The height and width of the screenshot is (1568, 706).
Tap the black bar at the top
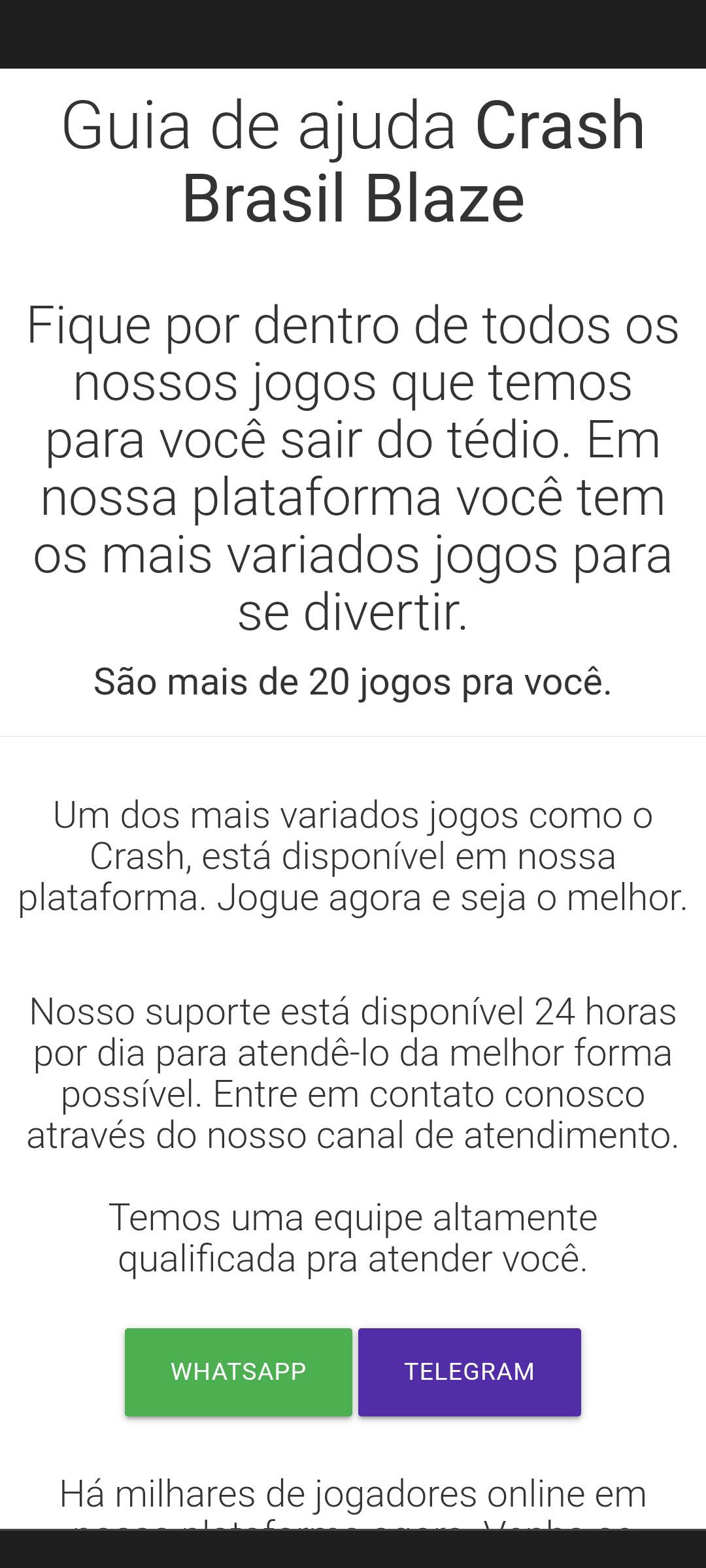tap(353, 33)
